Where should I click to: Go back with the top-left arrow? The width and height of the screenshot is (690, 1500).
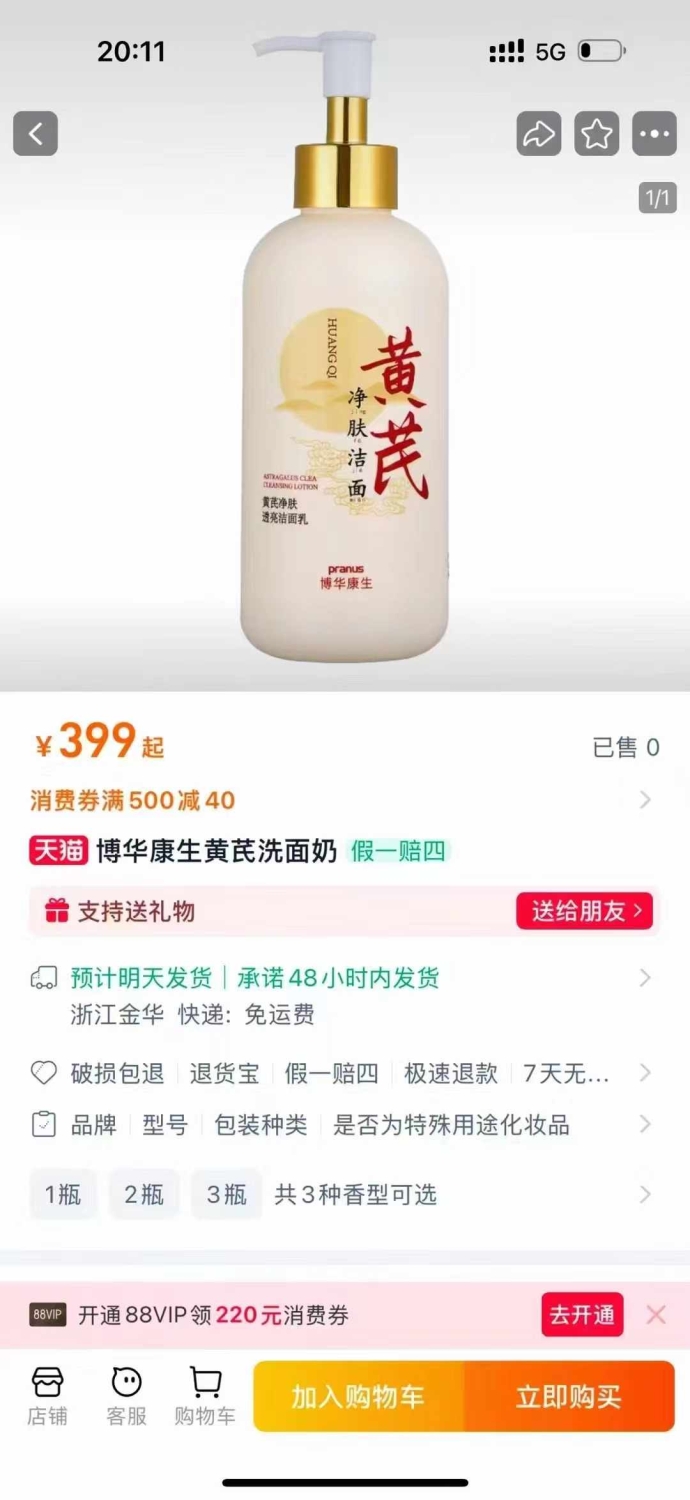[35, 133]
